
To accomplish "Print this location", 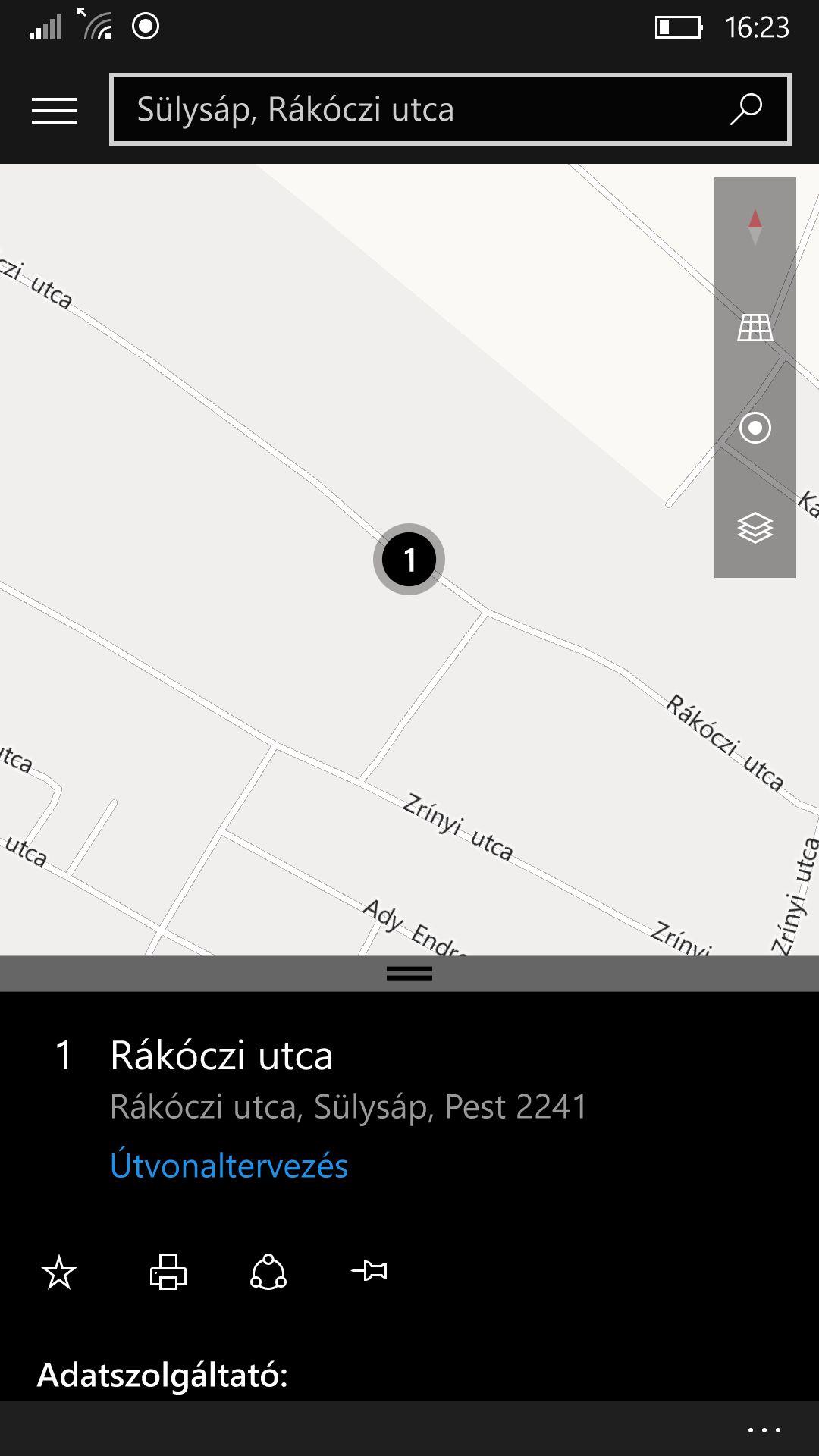I will [168, 1272].
